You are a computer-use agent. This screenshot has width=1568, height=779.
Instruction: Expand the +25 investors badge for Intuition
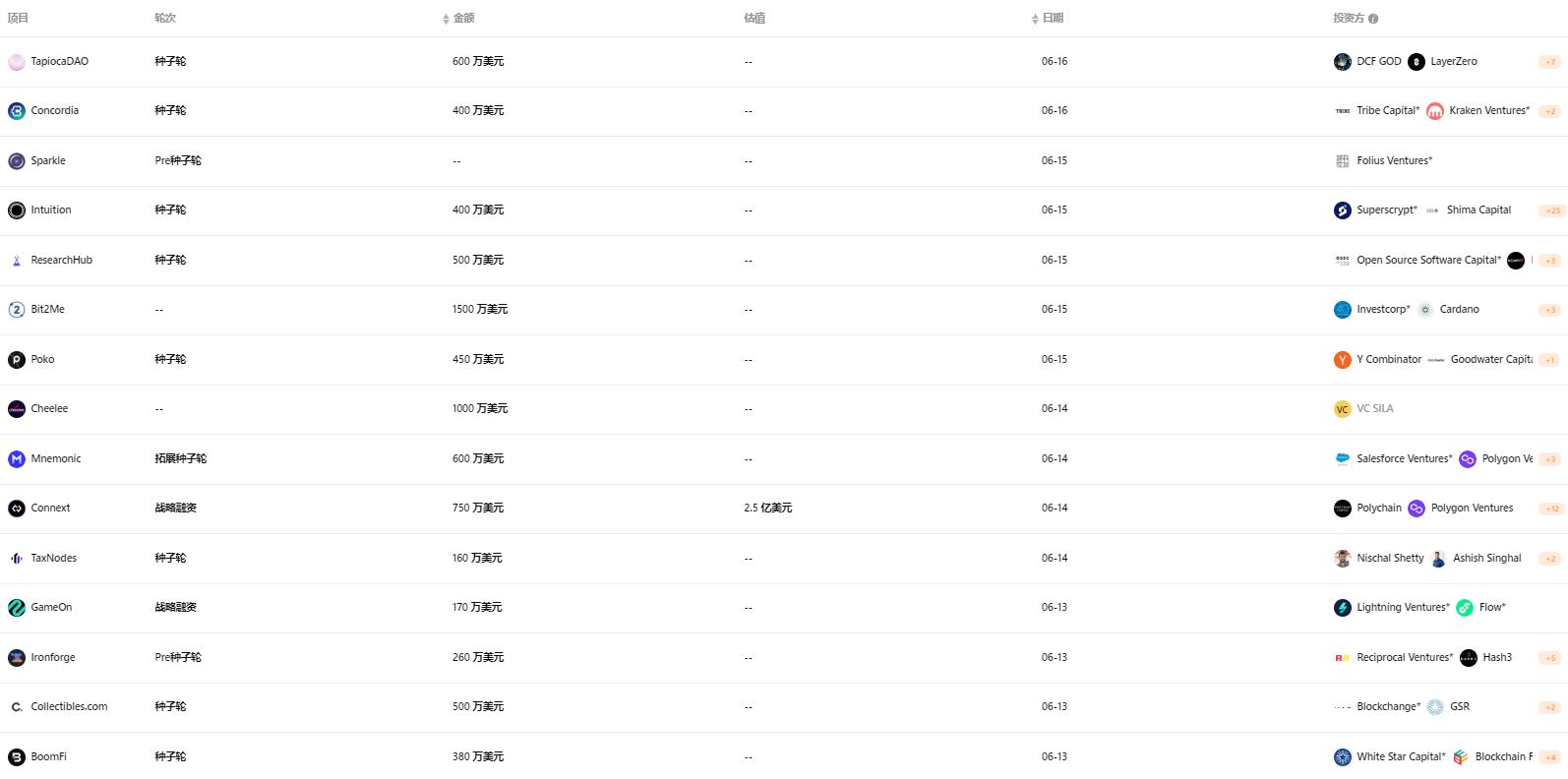pyautogui.click(x=1552, y=210)
